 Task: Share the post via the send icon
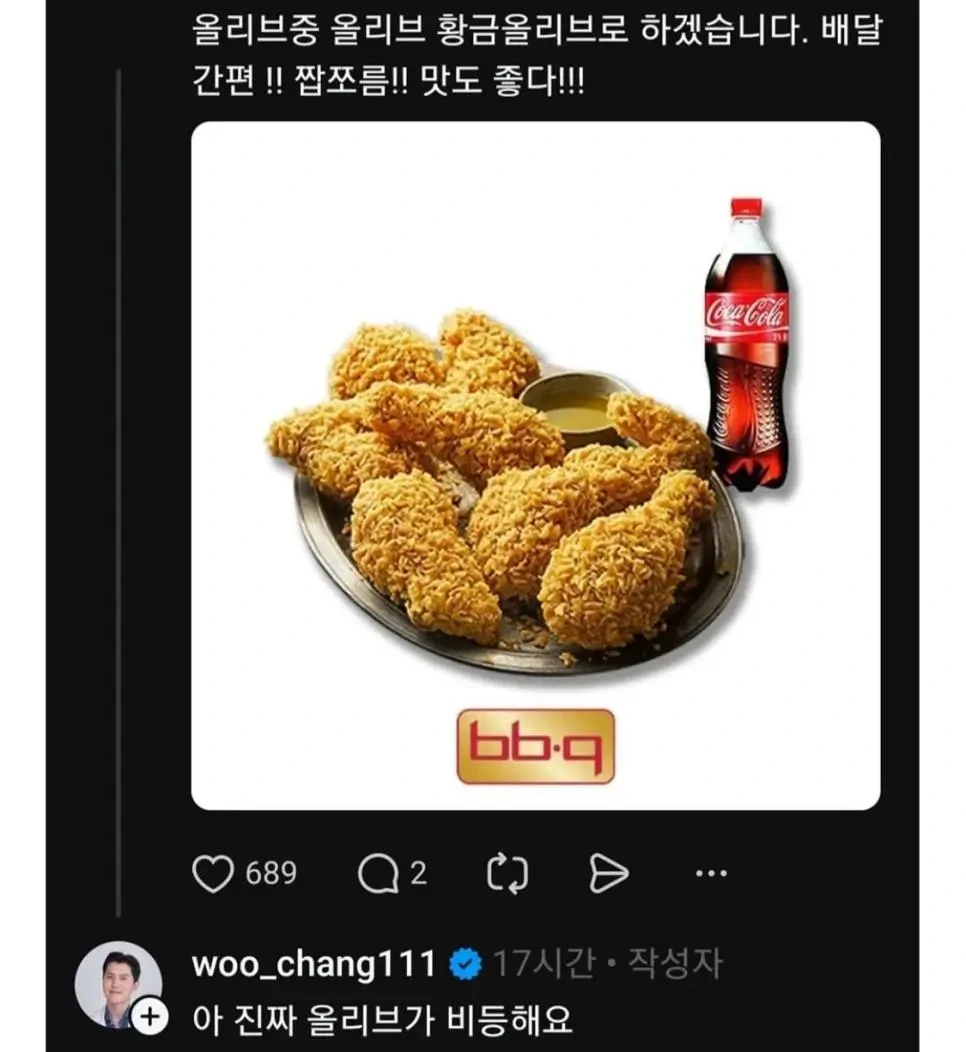608,874
